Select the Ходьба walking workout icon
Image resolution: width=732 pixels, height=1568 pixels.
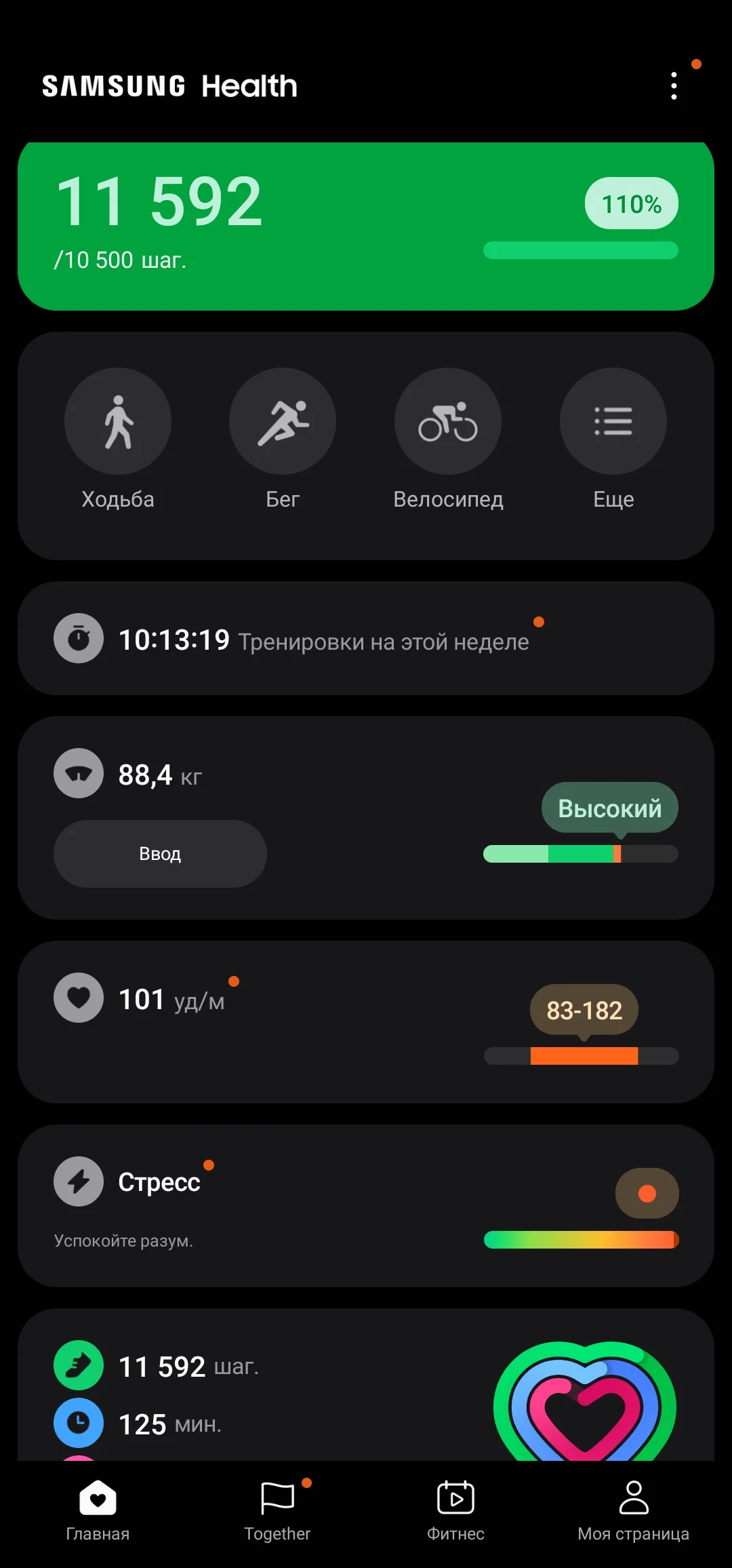[117, 420]
